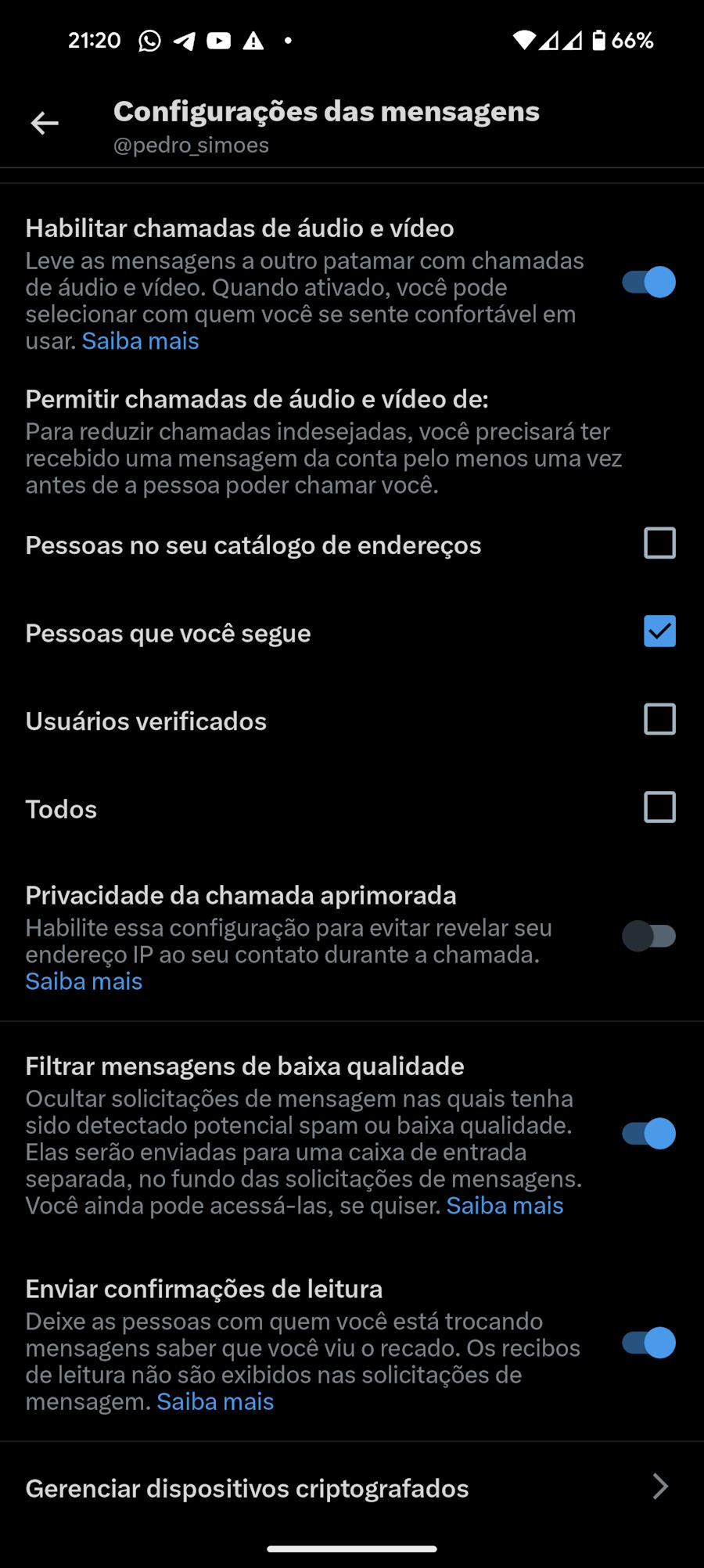Image resolution: width=704 pixels, height=1568 pixels.
Task: Uncheck Pessoas que você segue
Action: [x=659, y=631]
